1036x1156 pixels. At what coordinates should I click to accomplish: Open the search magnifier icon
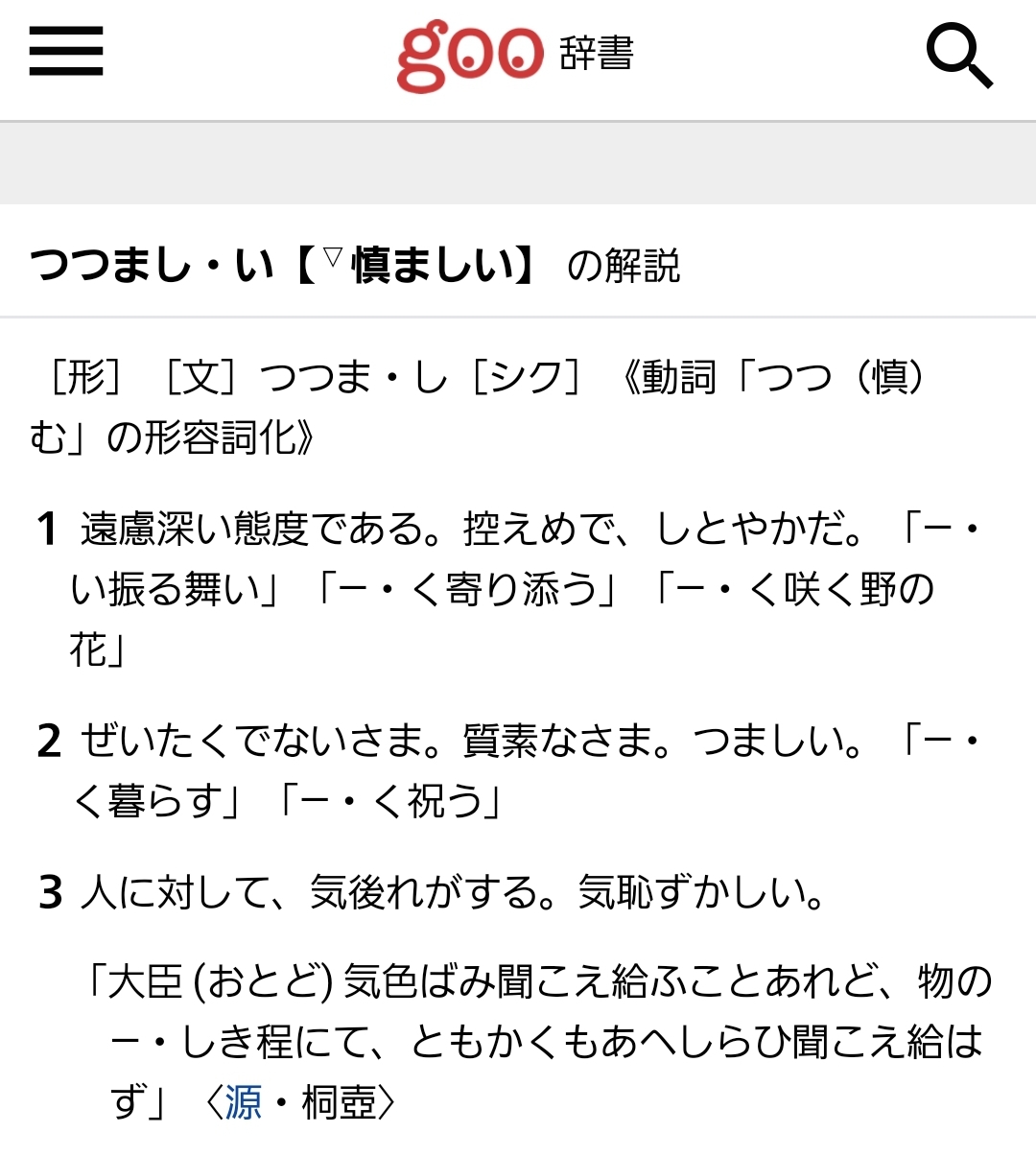[959, 57]
